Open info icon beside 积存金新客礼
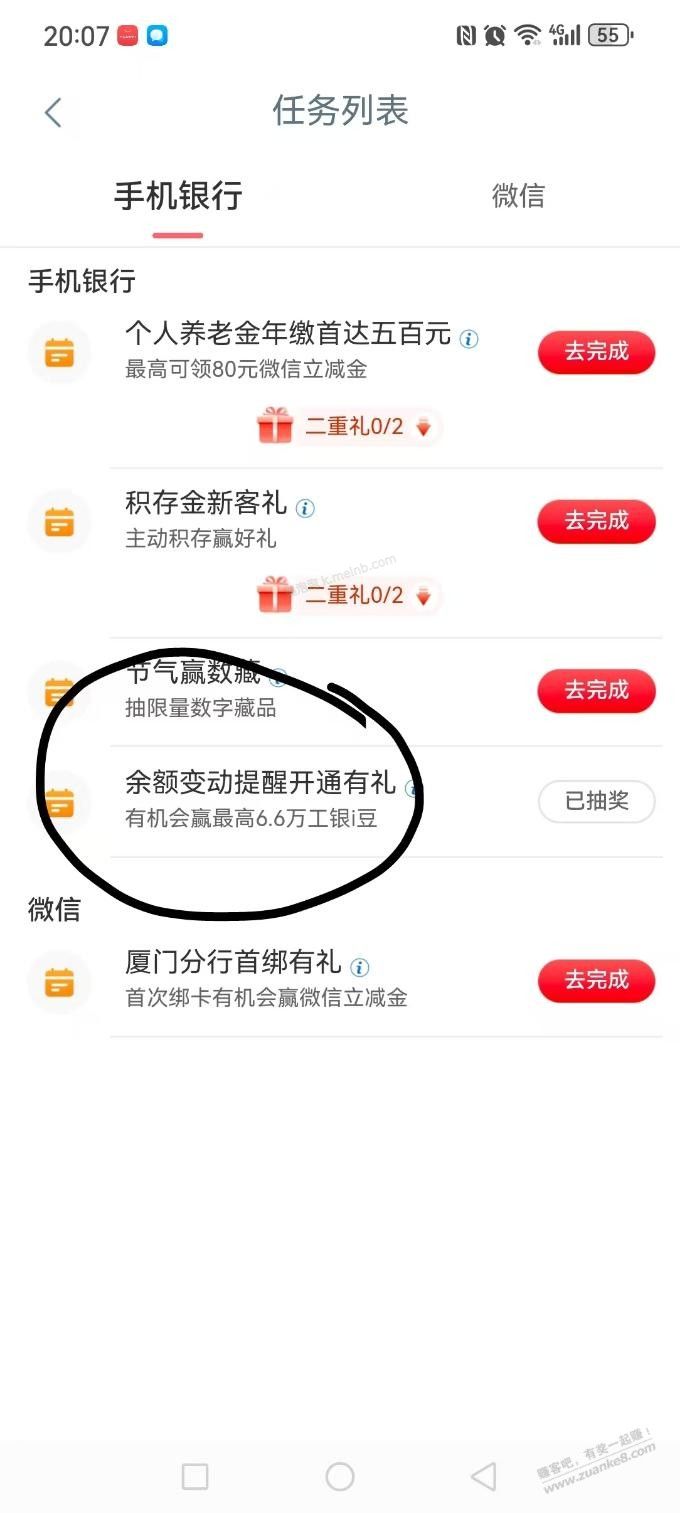Viewport: 680px width, 1513px height. tap(305, 508)
